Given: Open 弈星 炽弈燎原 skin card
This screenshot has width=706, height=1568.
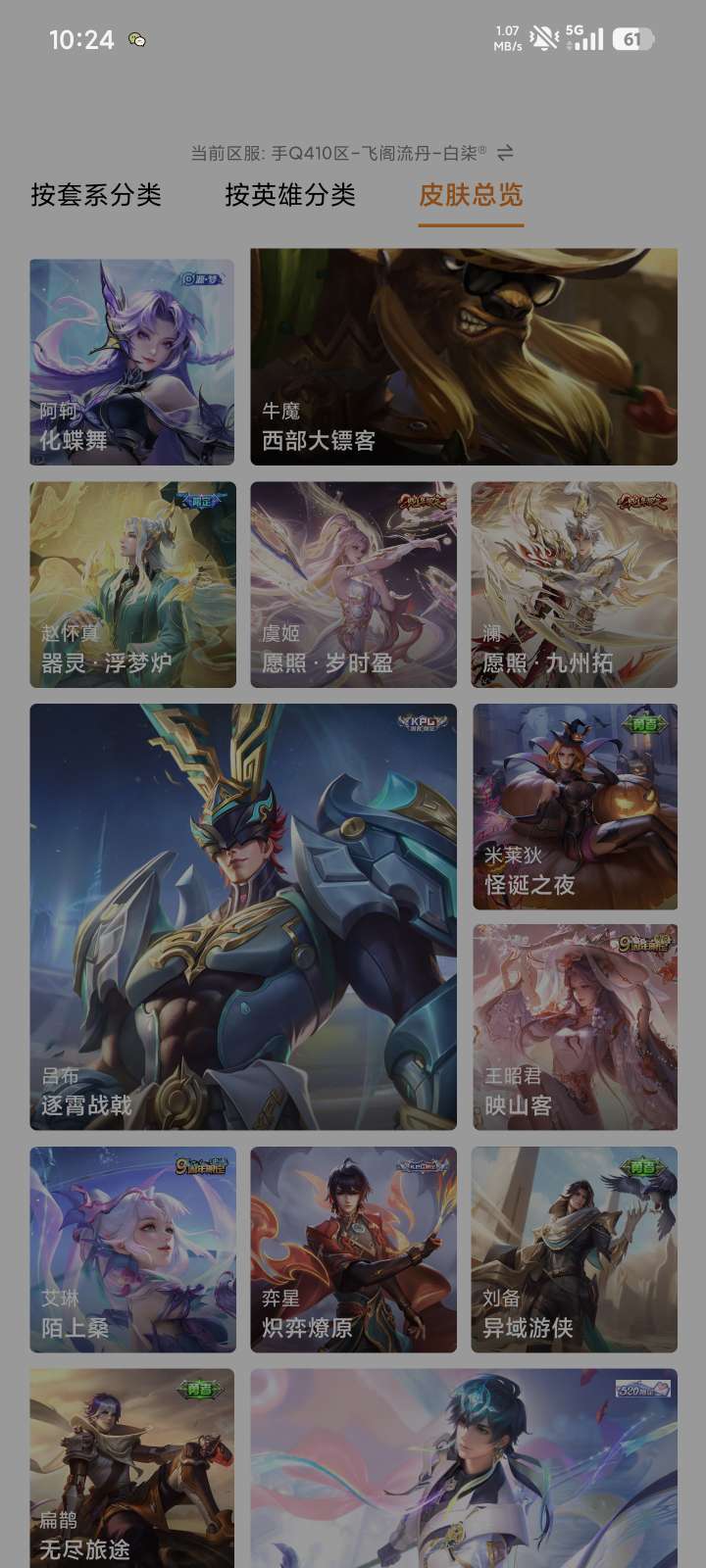Looking at the screenshot, I should (x=353, y=1249).
